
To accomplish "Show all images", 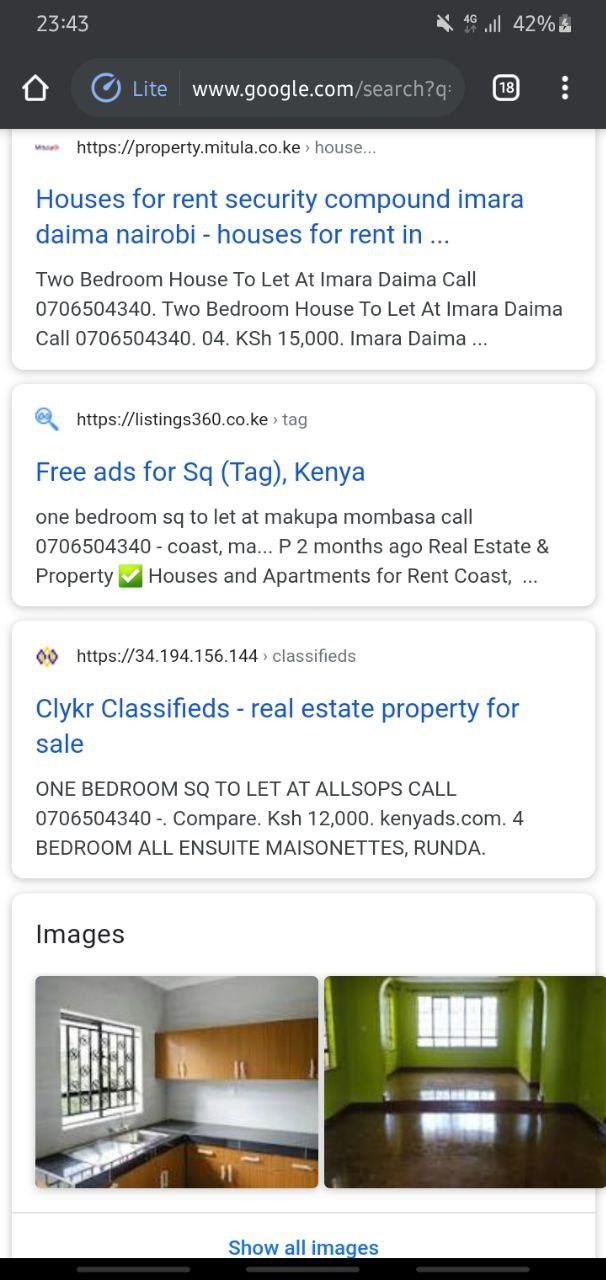I will click(303, 1247).
